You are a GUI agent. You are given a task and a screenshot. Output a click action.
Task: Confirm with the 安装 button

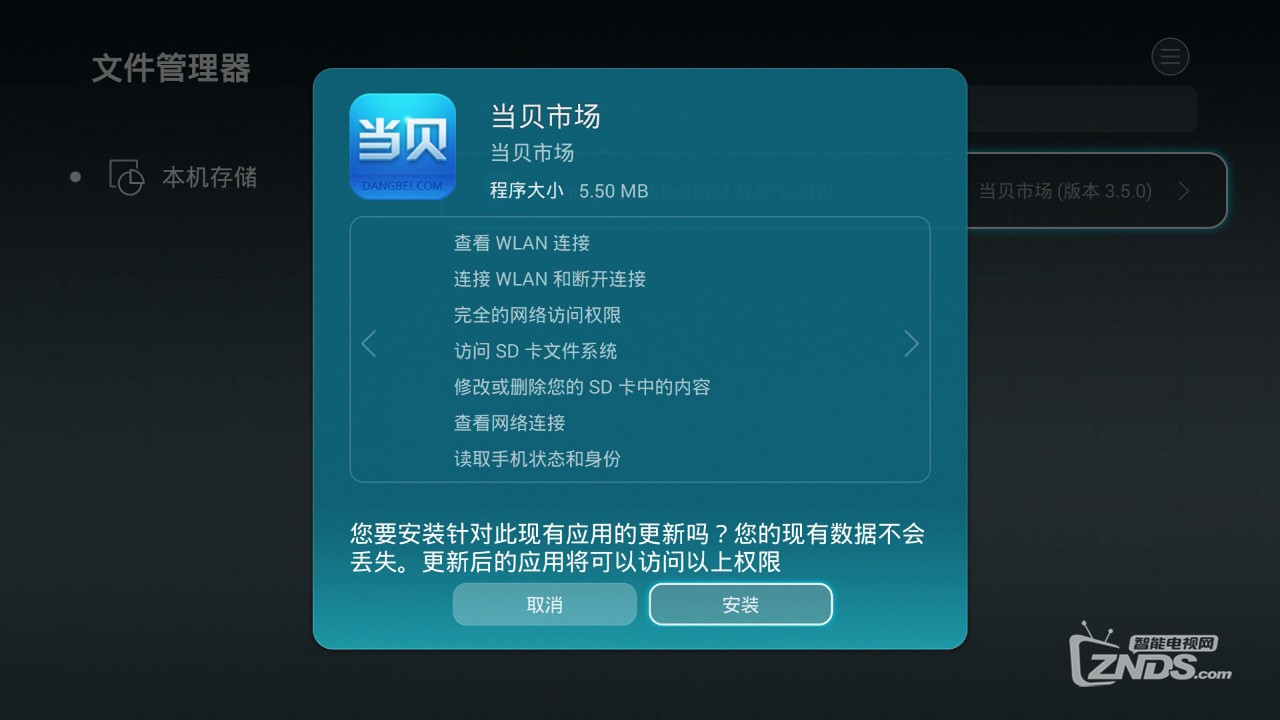click(740, 604)
